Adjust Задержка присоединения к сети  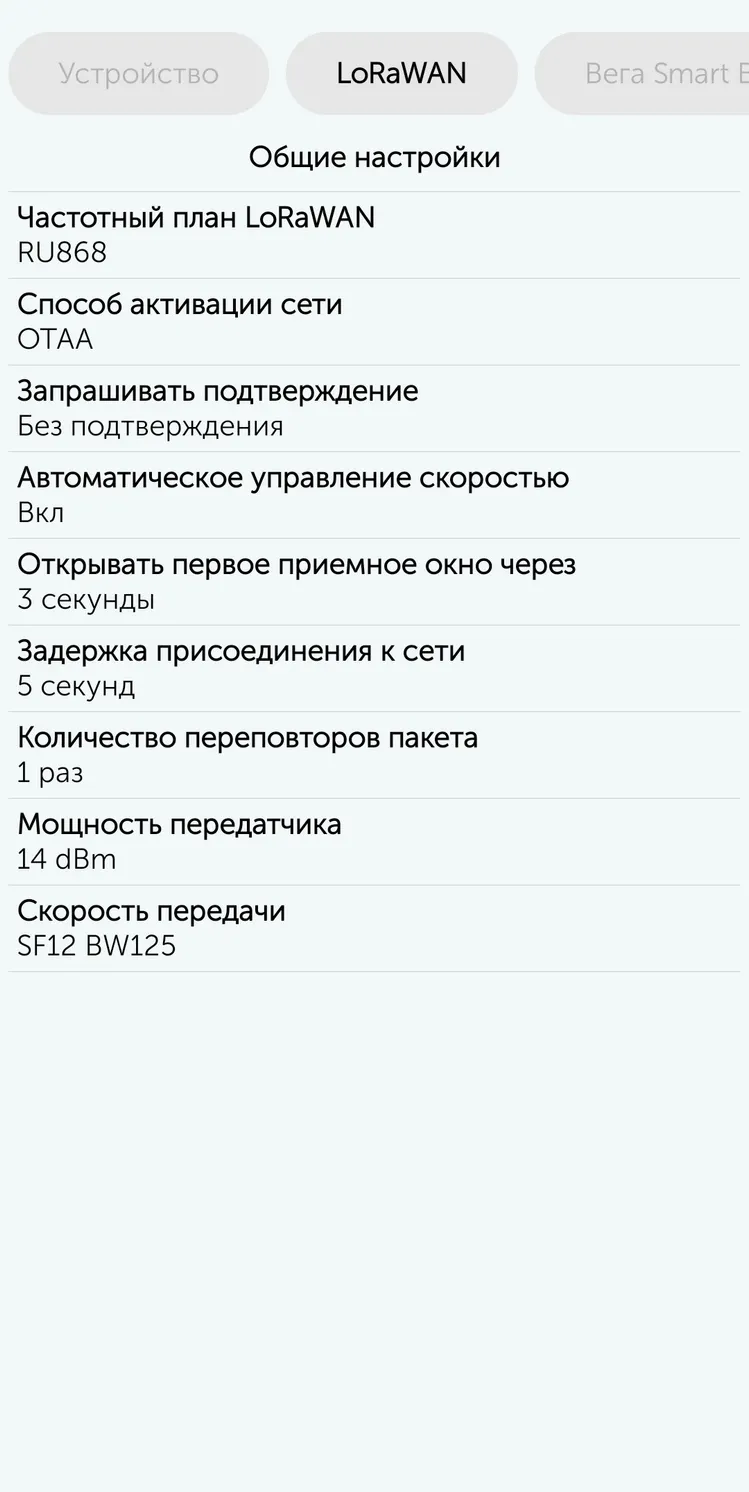tap(374, 668)
